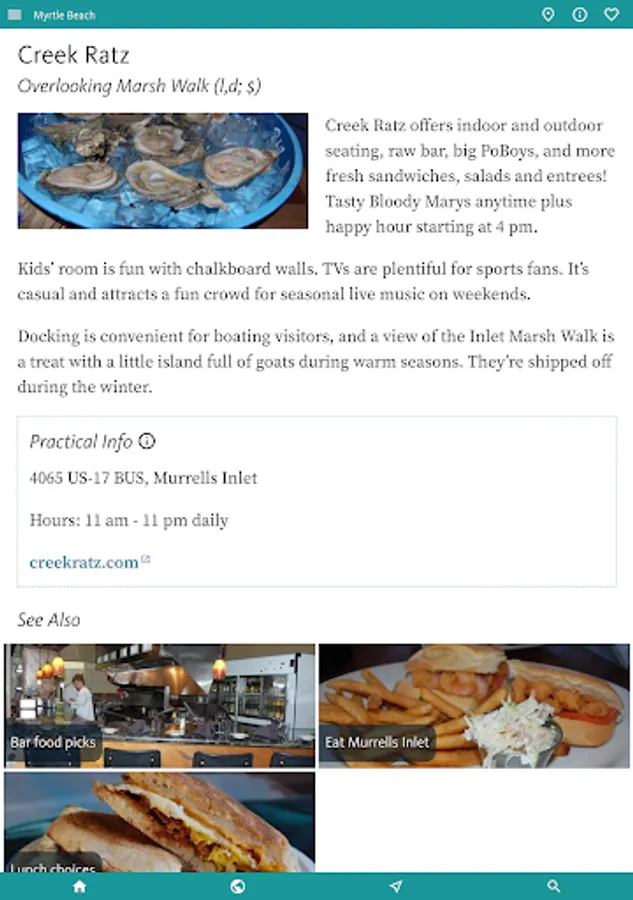Show Creek Ratz location on map
The width and height of the screenshot is (633, 900).
pyautogui.click(x=548, y=14)
